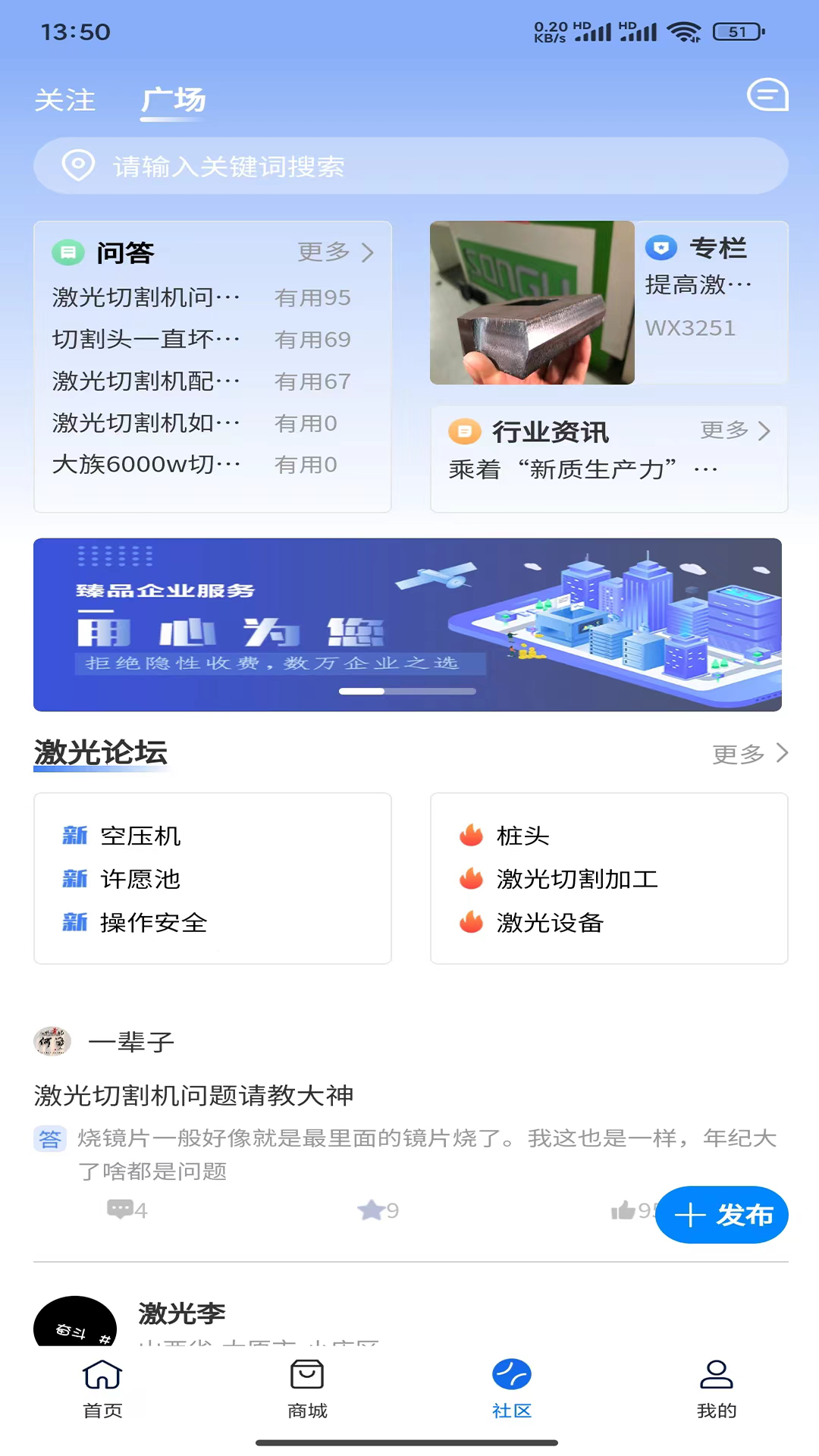Switch to the 关注 tab
The width and height of the screenshot is (819, 1456).
65,100
